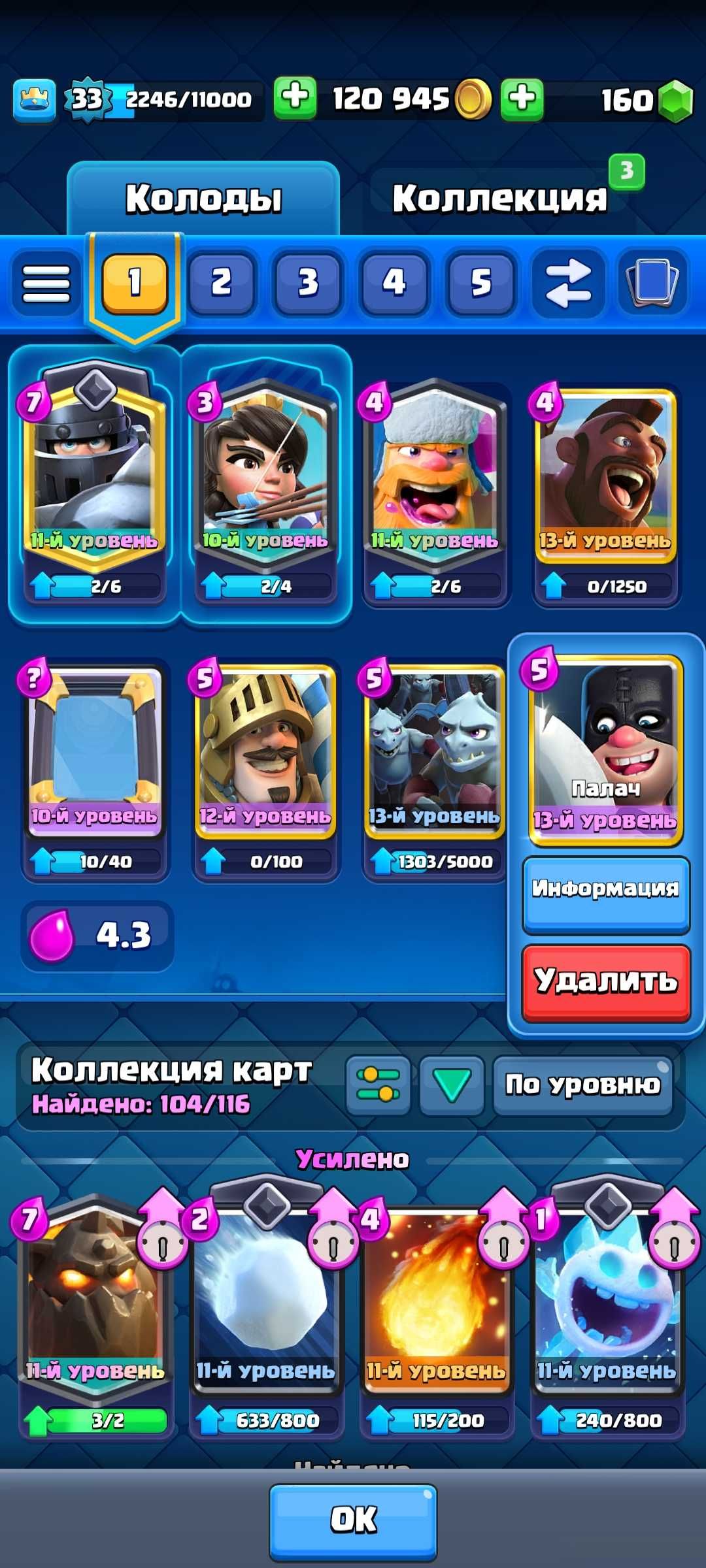Open the deck list hamburger menu
Image resolution: width=706 pixels, height=1568 pixels.
pos(46,284)
